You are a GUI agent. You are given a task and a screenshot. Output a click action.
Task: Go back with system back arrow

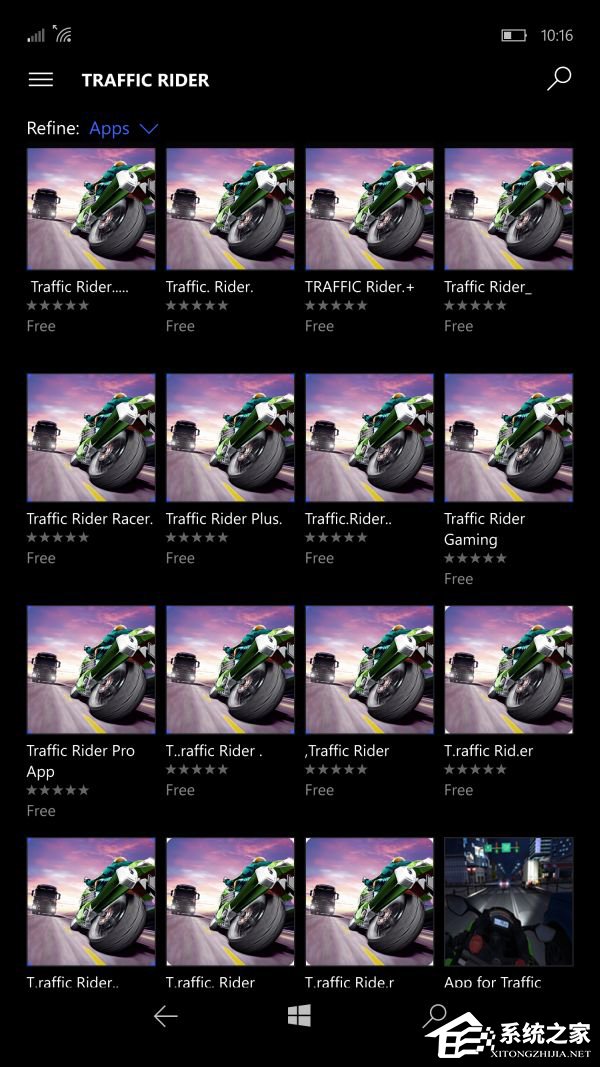[166, 1016]
